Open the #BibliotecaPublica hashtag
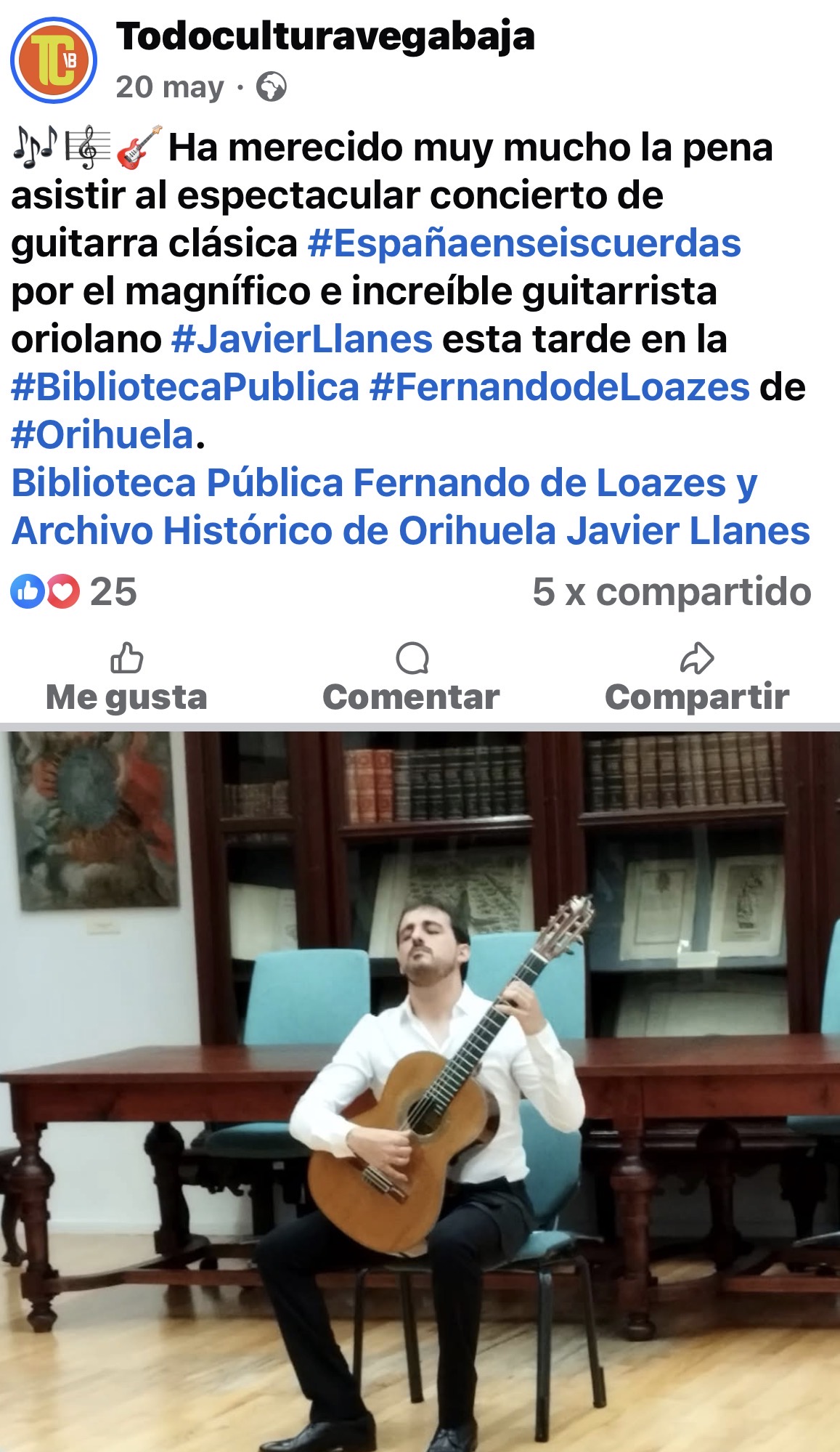The height and width of the screenshot is (1452, 840). pos(185,387)
